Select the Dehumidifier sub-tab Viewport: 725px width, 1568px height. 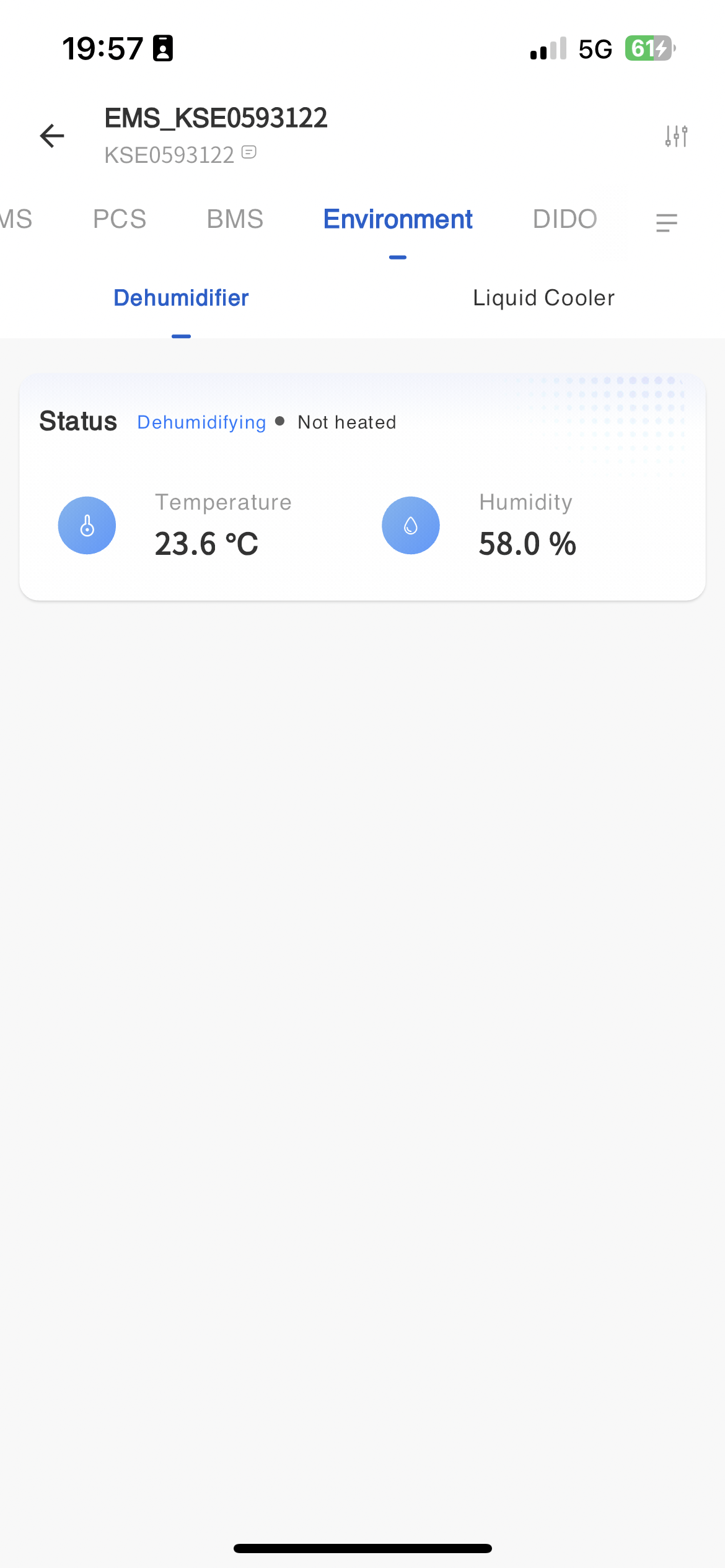tap(181, 298)
